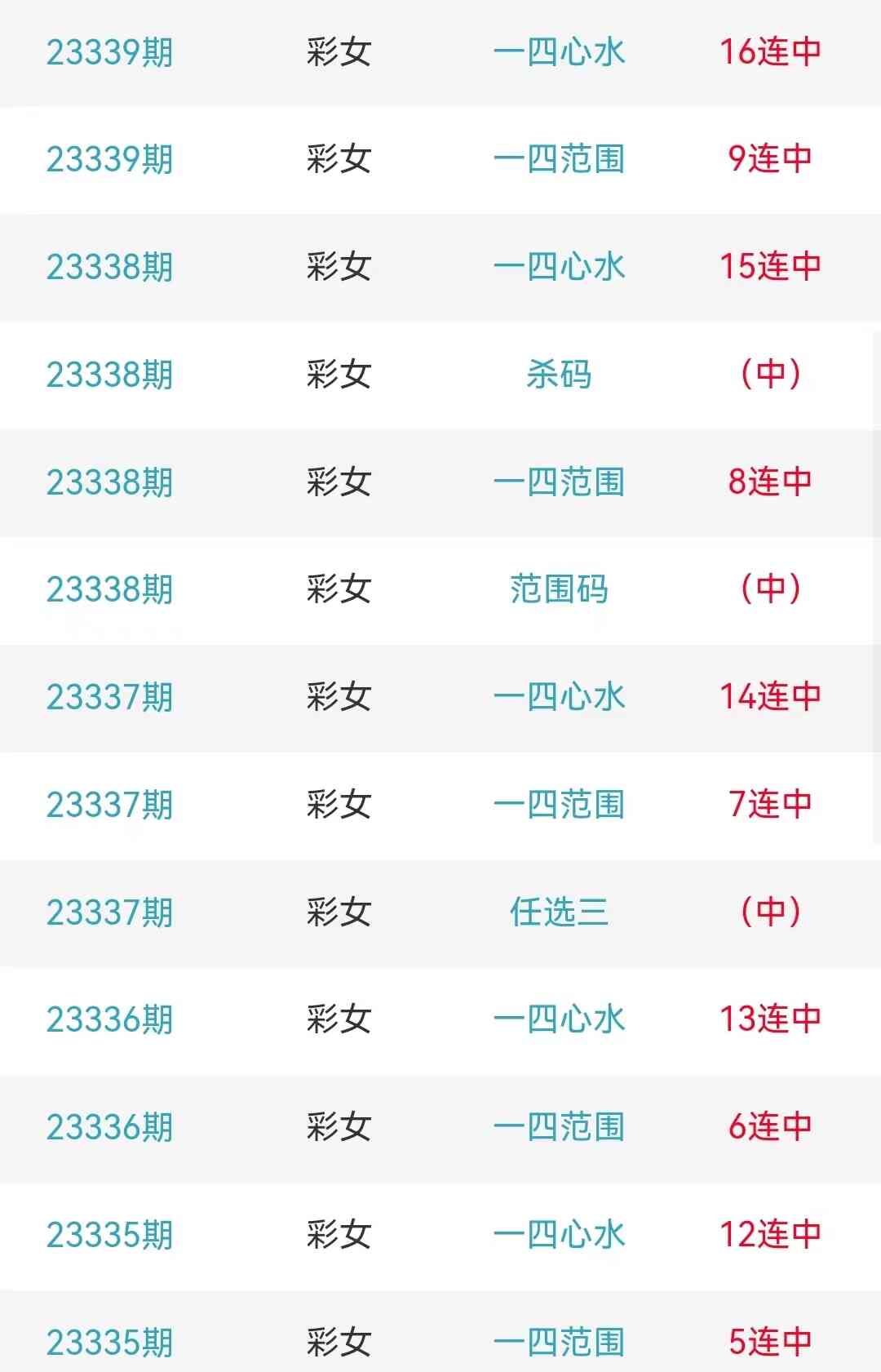View the 23338期 一四心水 15连中 entry
The width and height of the screenshot is (881, 1372).
click(x=559, y=267)
